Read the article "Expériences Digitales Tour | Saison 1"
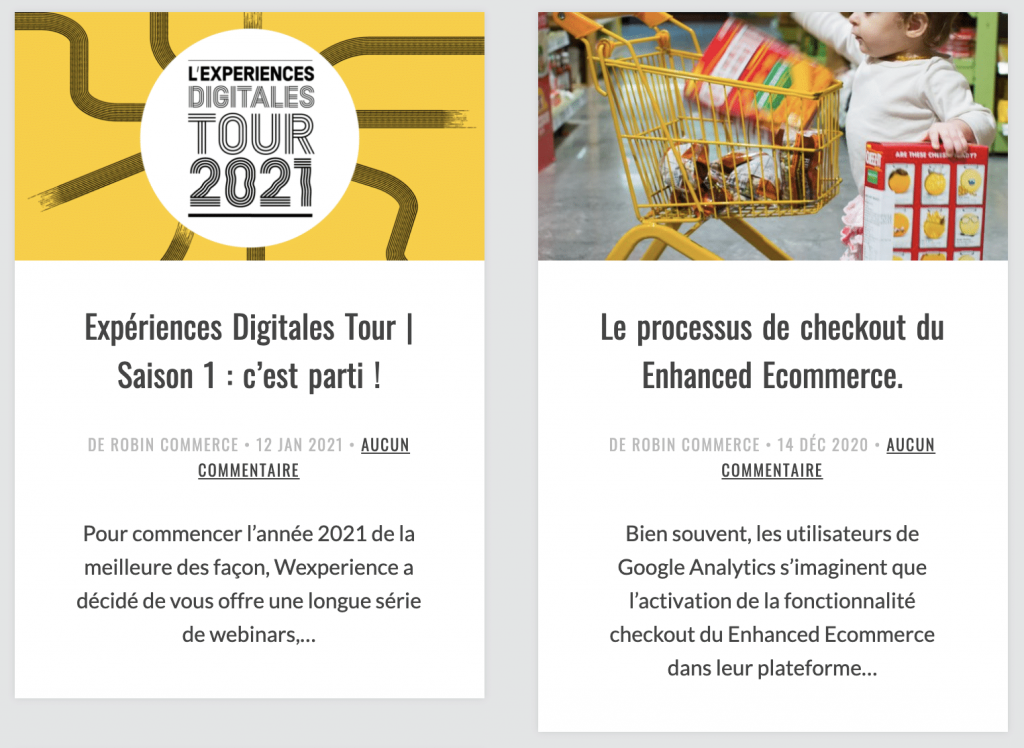 click(x=249, y=351)
